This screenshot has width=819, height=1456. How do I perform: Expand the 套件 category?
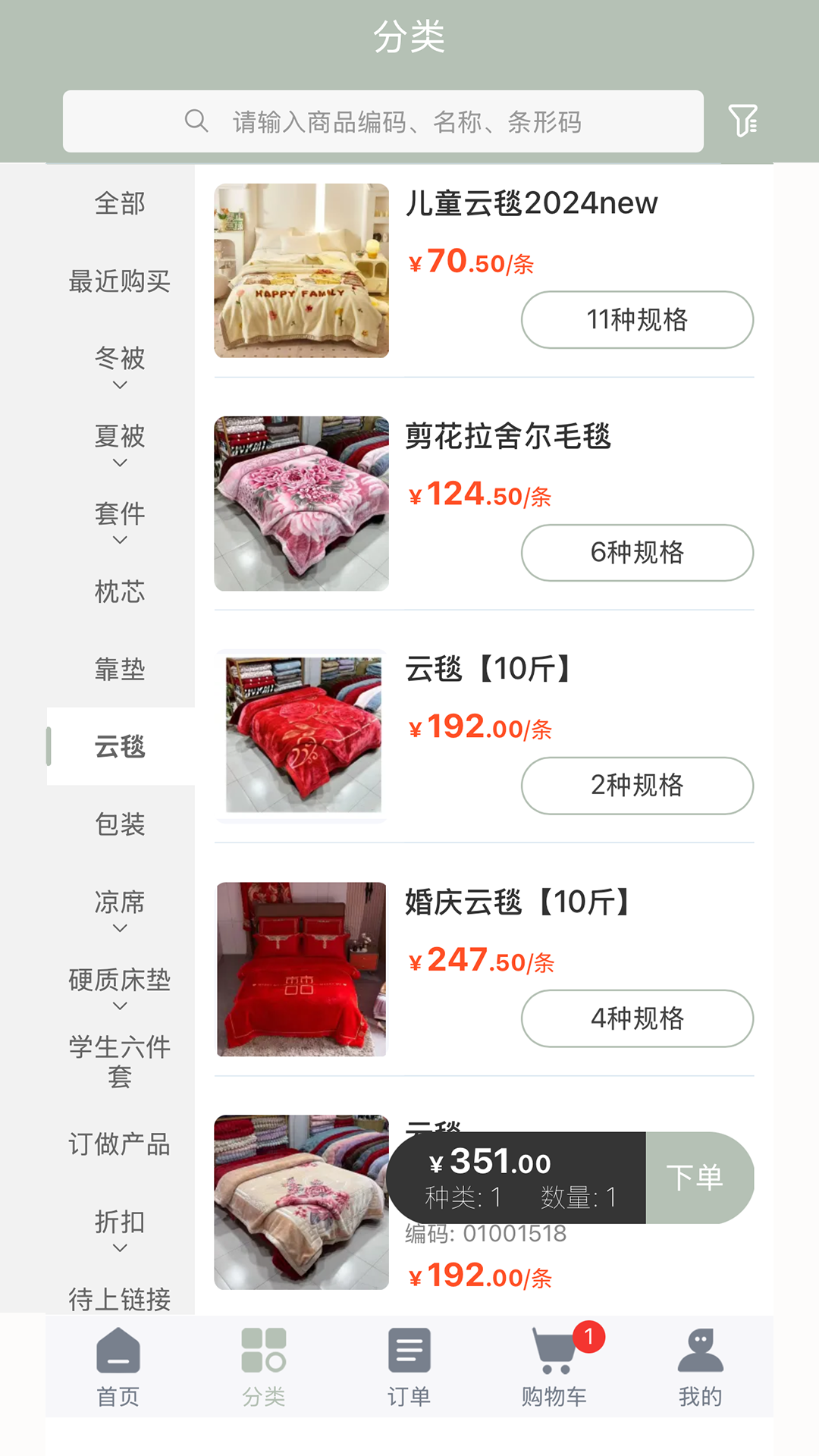coord(120,521)
